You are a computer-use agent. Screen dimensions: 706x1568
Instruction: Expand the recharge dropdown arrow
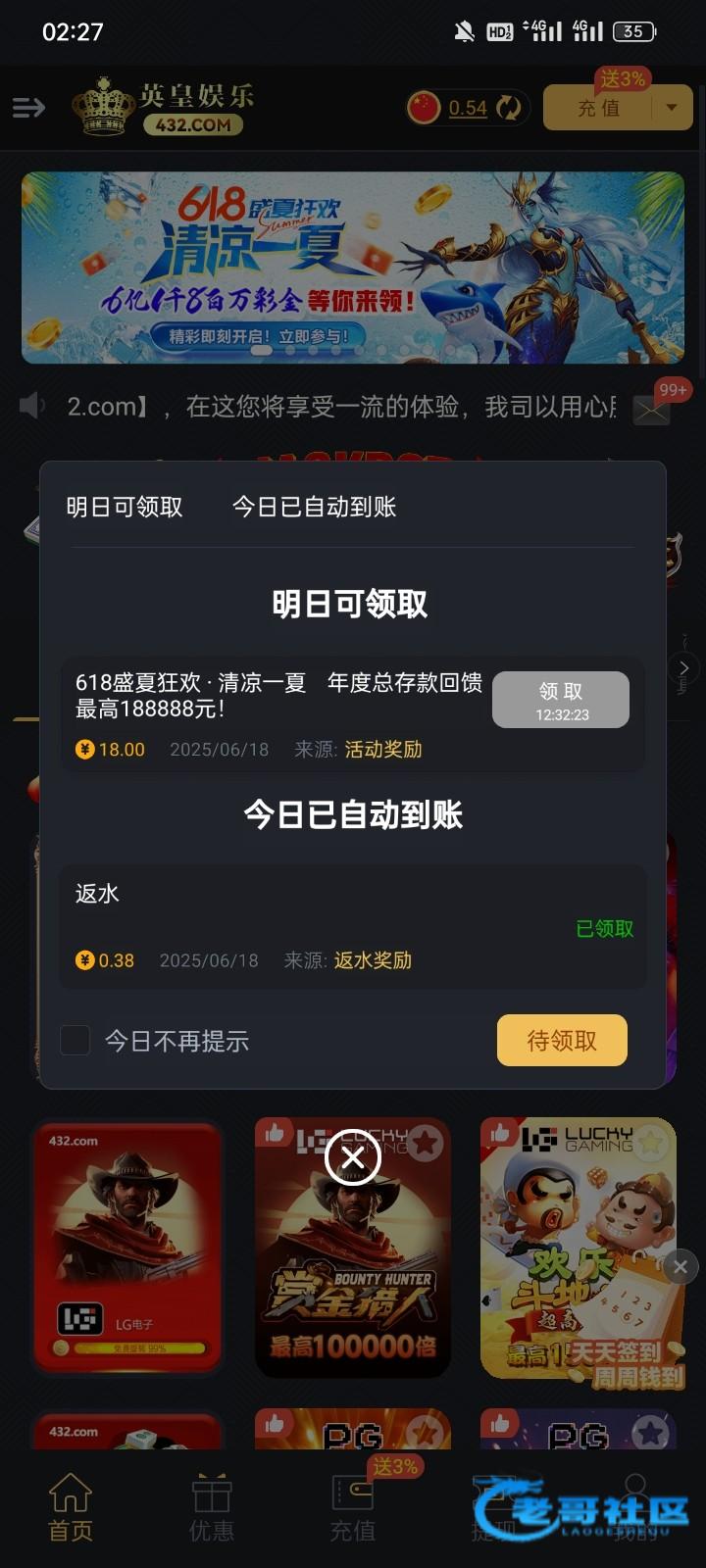pyautogui.click(x=672, y=108)
